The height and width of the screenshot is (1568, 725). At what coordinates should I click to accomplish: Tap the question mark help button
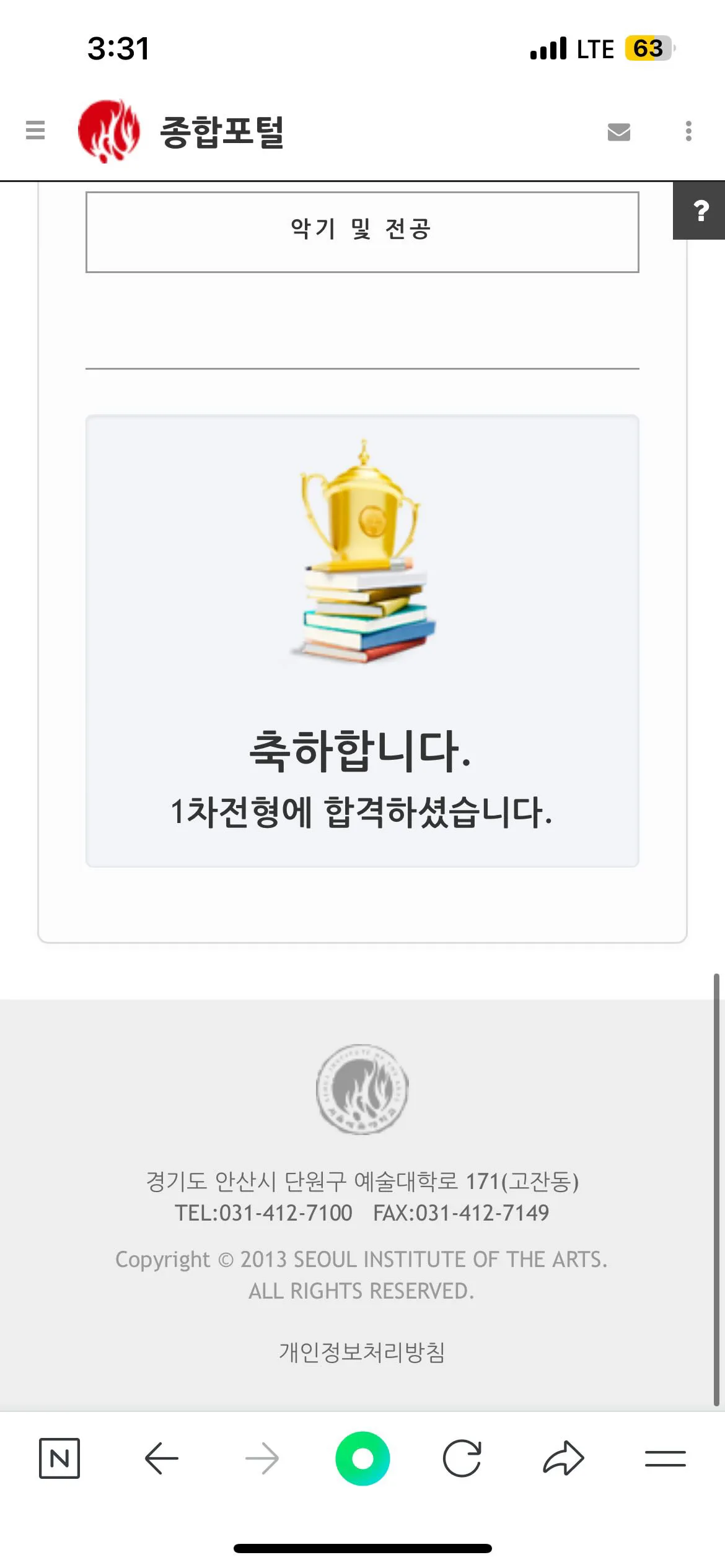(x=700, y=211)
